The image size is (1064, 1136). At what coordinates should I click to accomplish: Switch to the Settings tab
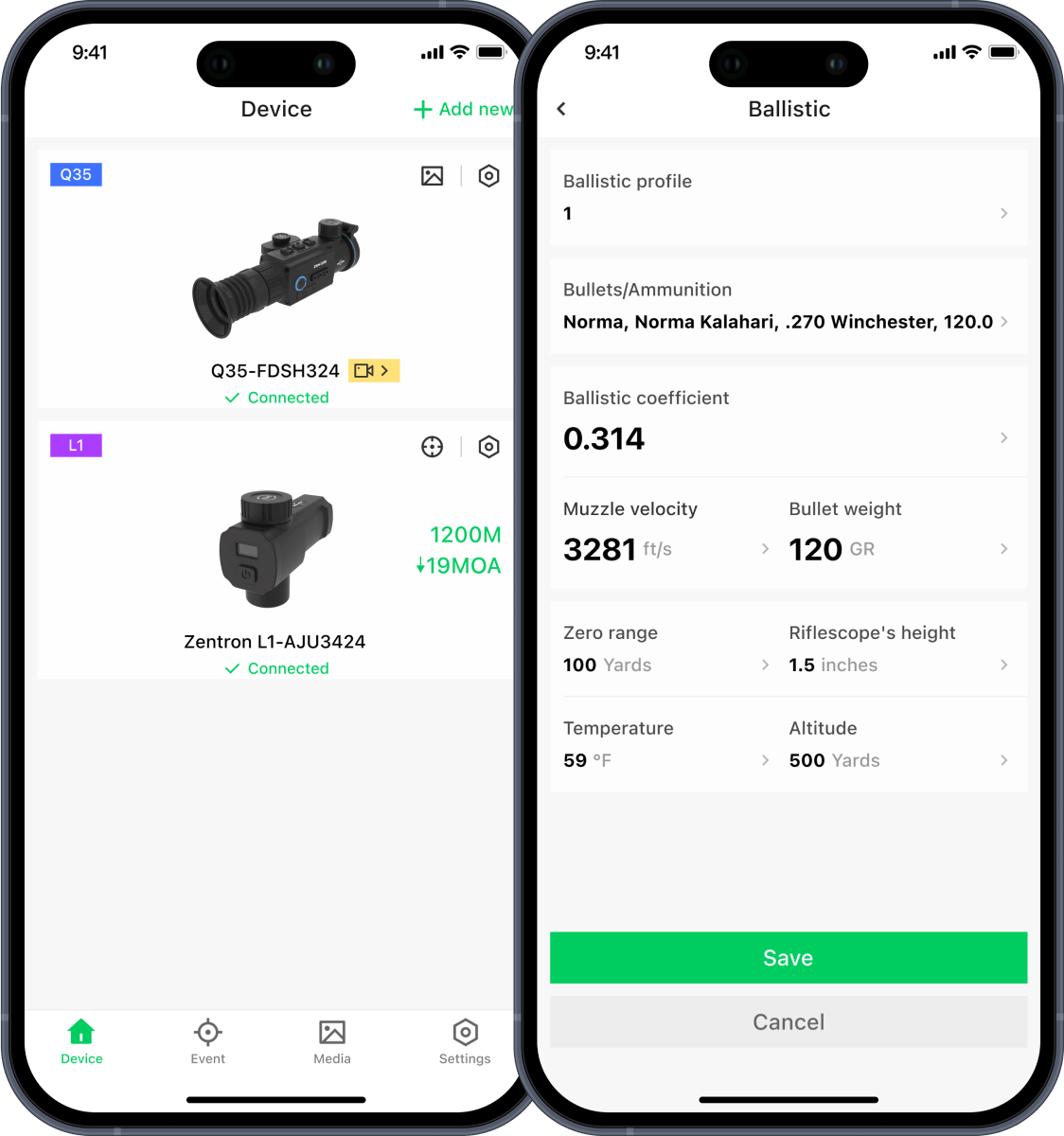pyautogui.click(x=465, y=1041)
